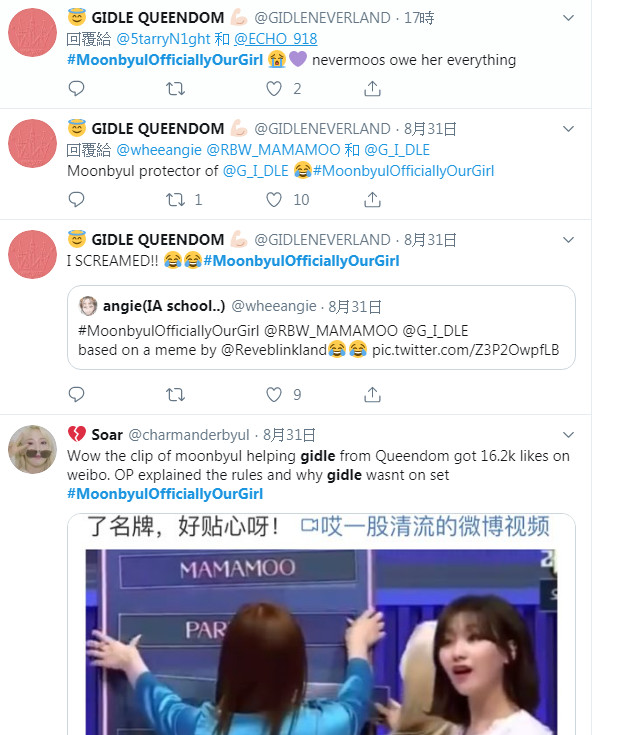Expand the dropdown arrow on Soar's tweet
The width and height of the screenshot is (619, 735).
coord(568,435)
